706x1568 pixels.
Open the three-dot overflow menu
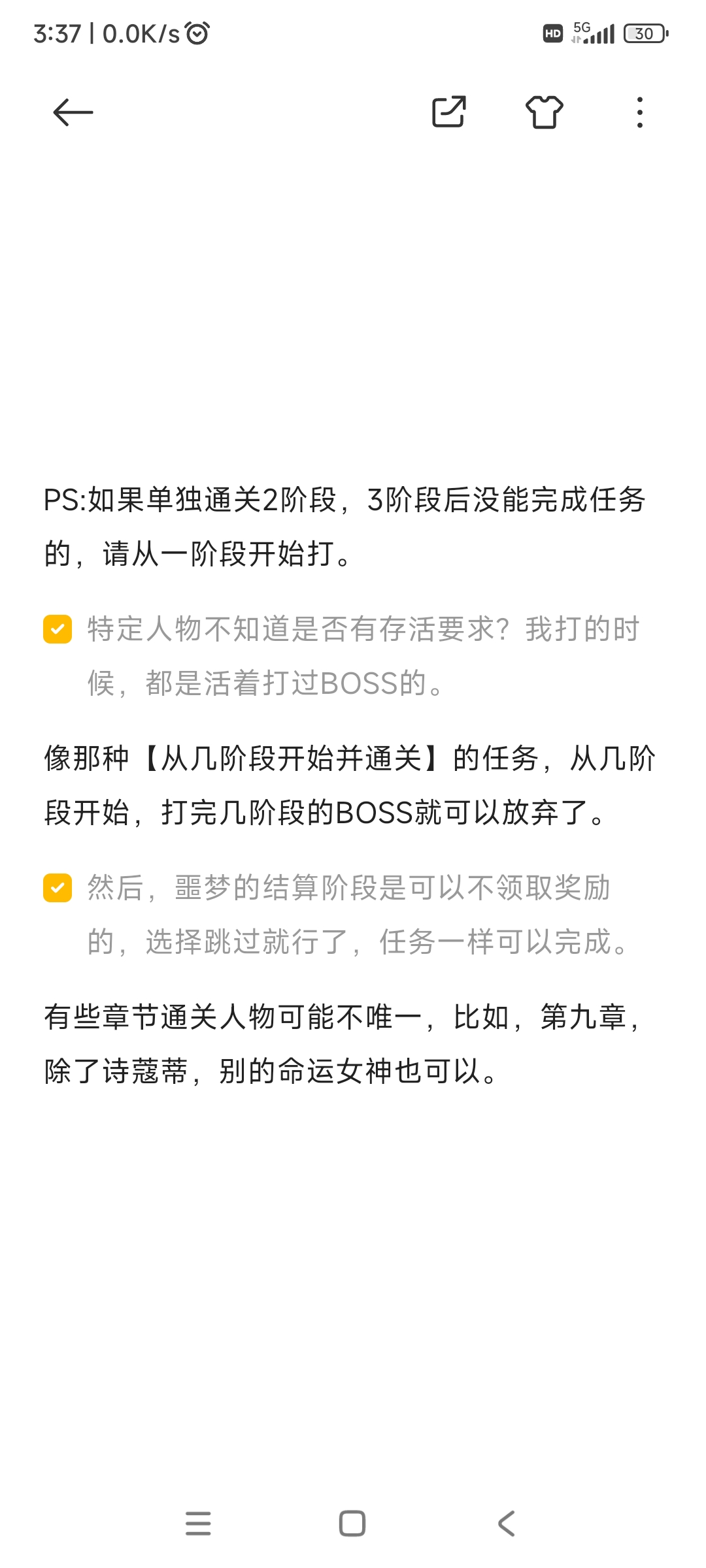[x=639, y=112]
